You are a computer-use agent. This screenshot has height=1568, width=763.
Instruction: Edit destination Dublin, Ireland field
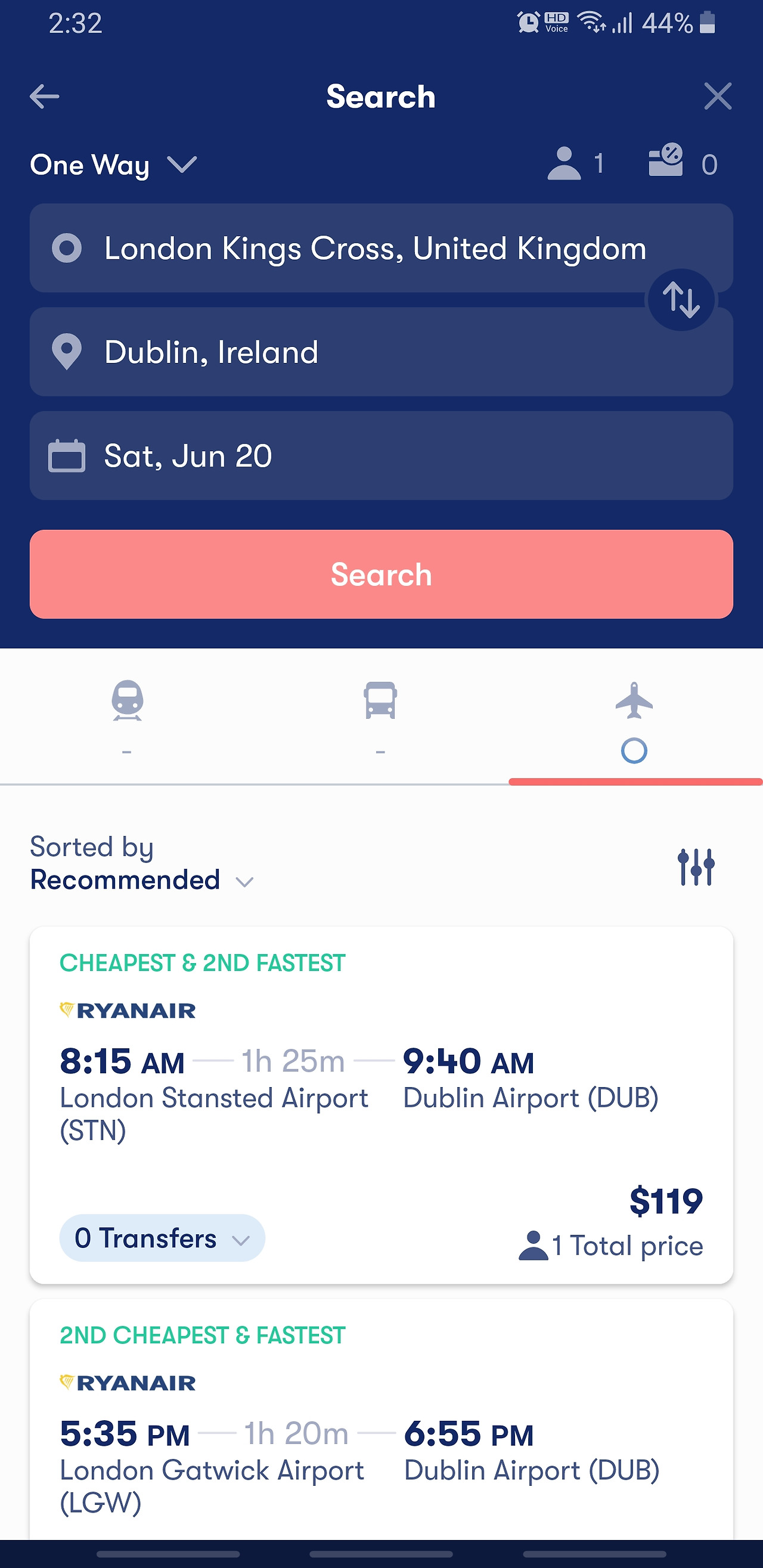[x=381, y=352]
